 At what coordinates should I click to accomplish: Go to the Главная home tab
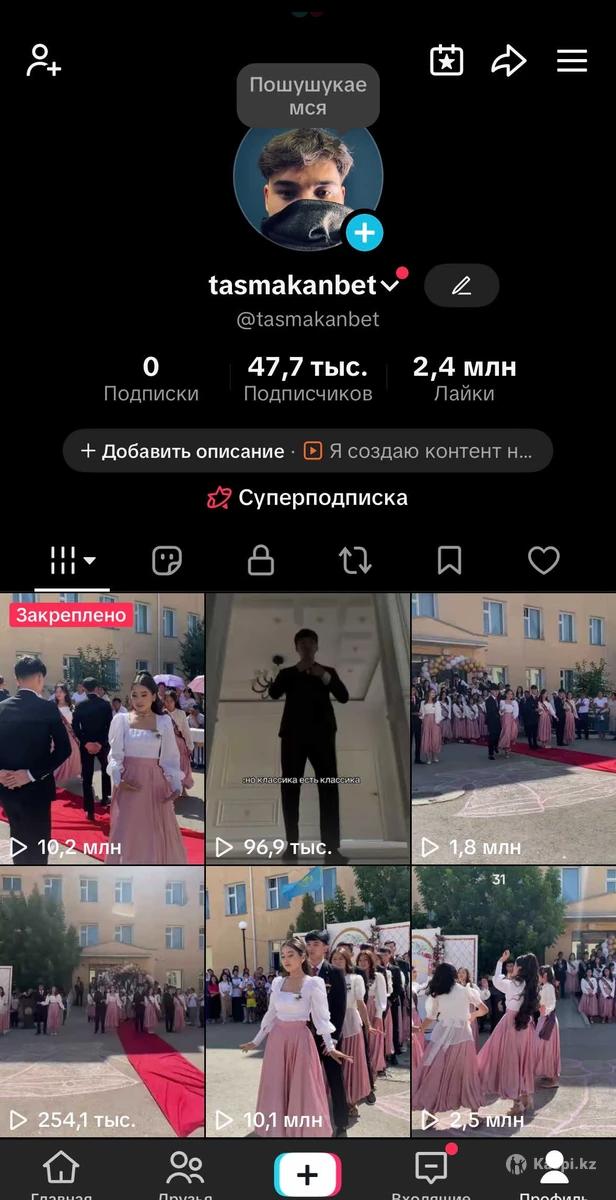(61, 1175)
